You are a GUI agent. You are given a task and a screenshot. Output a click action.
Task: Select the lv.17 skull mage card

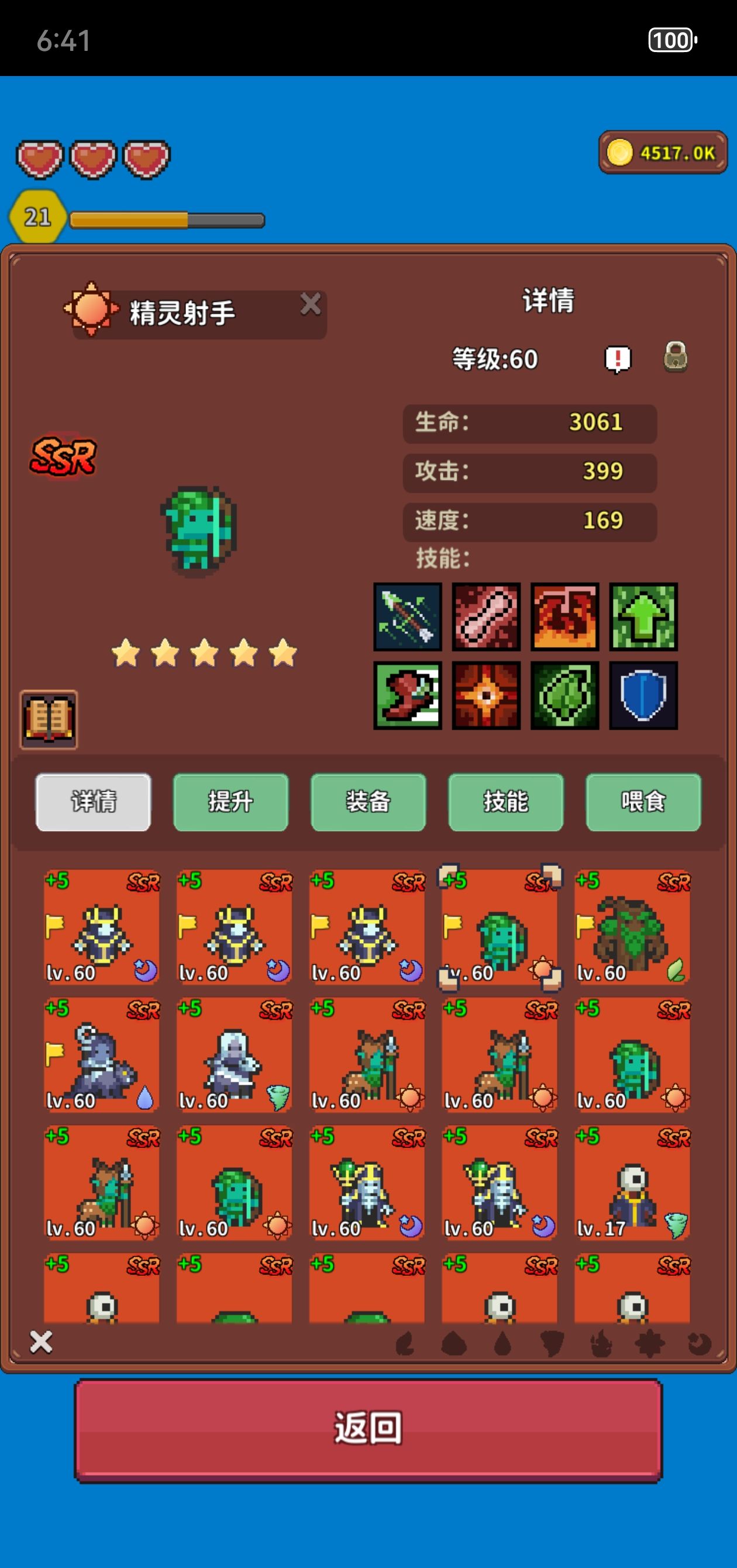(632, 1183)
